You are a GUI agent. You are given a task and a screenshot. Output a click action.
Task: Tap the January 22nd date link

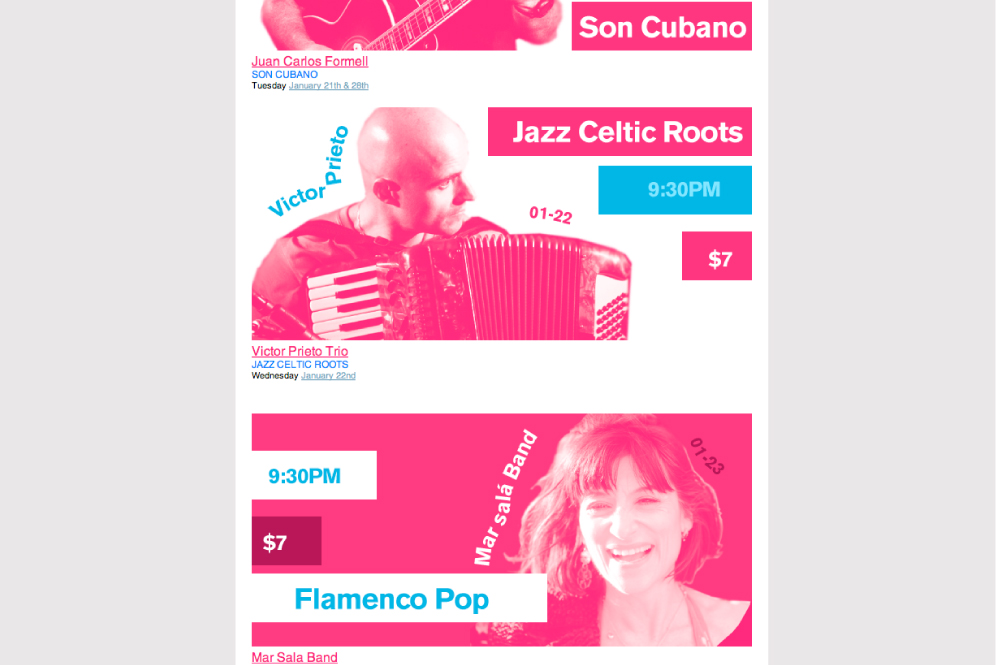click(x=328, y=376)
